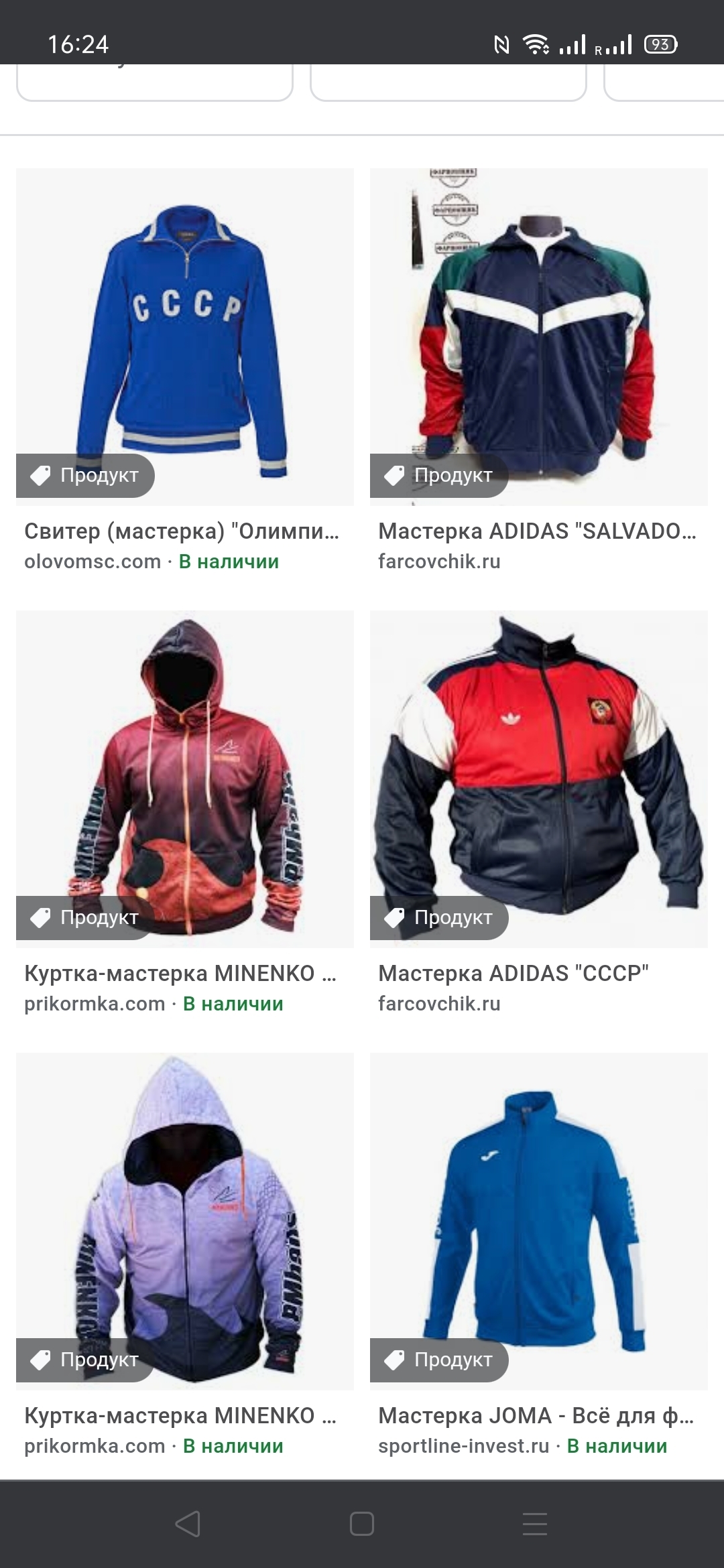The height and width of the screenshot is (1568, 724).
Task: Open the lilac MINENKO hooded jacket image
Action: tap(184, 1220)
